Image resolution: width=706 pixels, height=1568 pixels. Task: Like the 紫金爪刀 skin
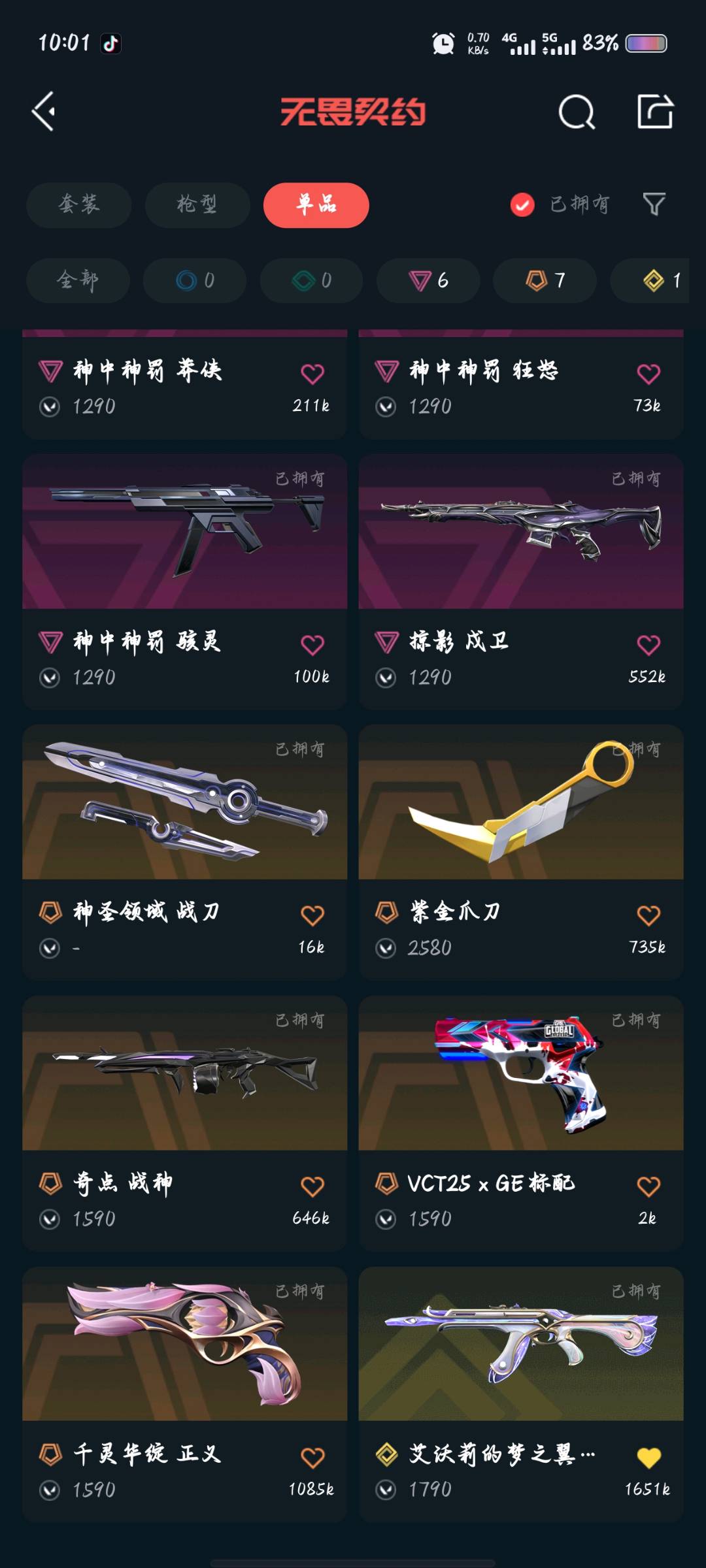point(648,915)
